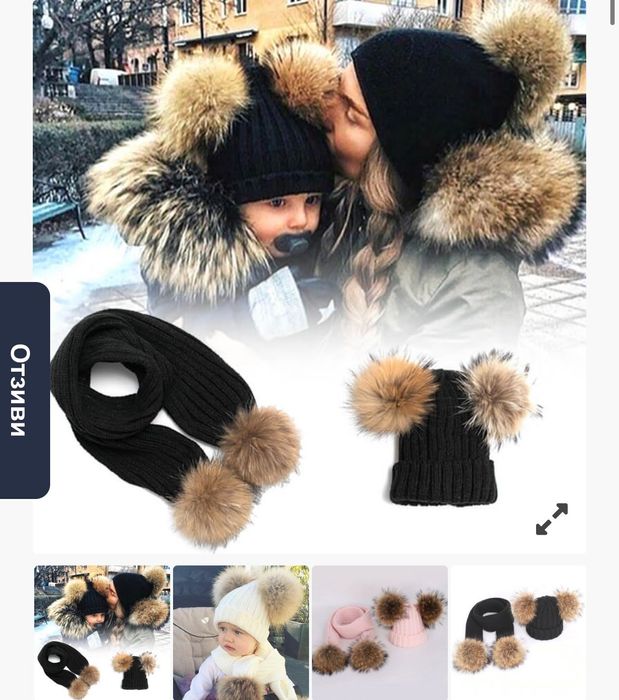Select the pink hat and scarf thumbnail
The image size is (619, 700).
(x=380, y=632)
